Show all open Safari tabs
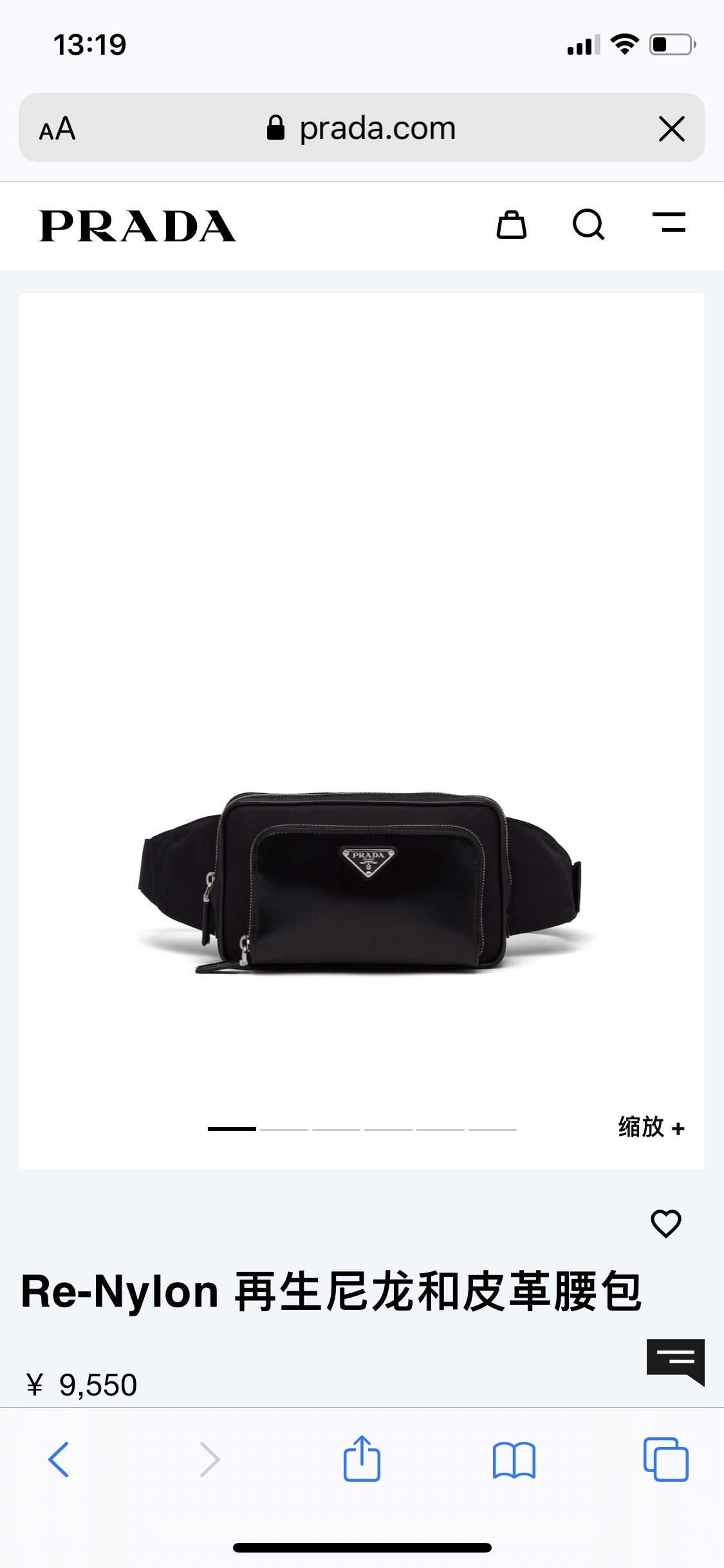The height and width of the screenshot is (1568, 724). point(665,1459)
